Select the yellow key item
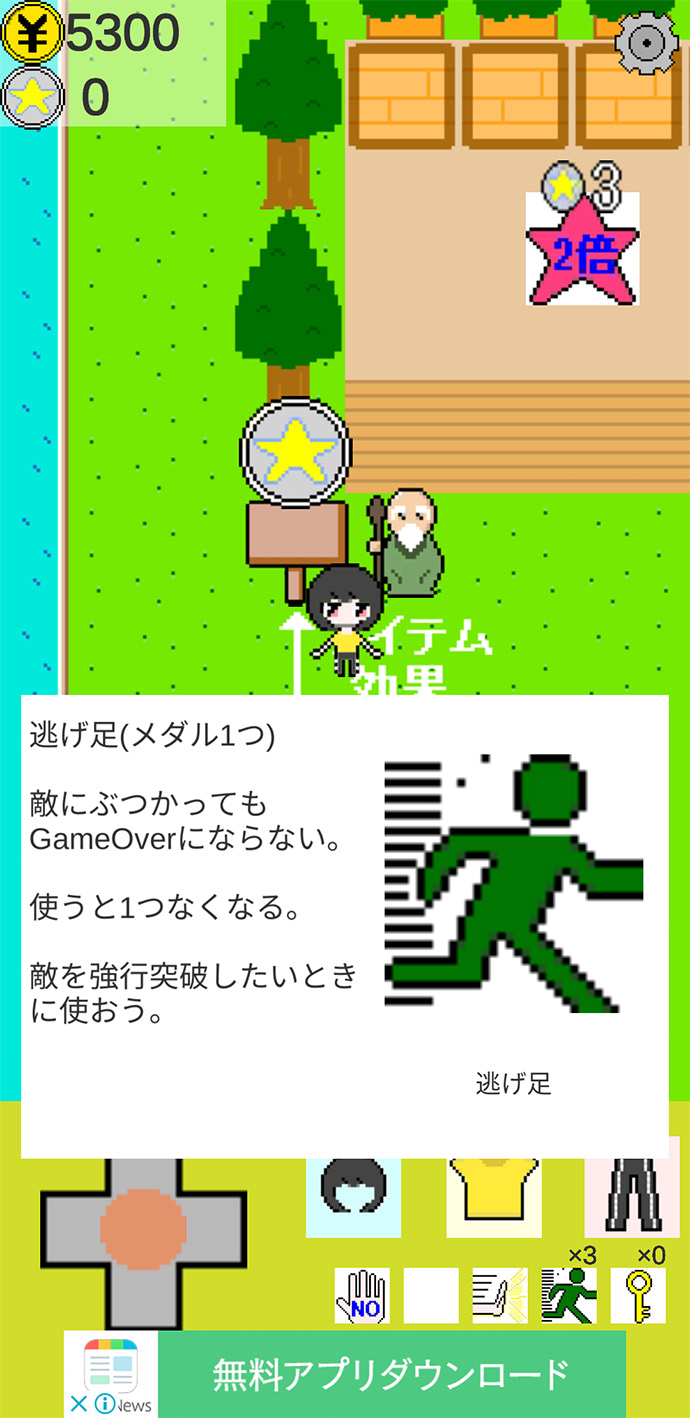690x1418 pixels. tap(638, 1296)
